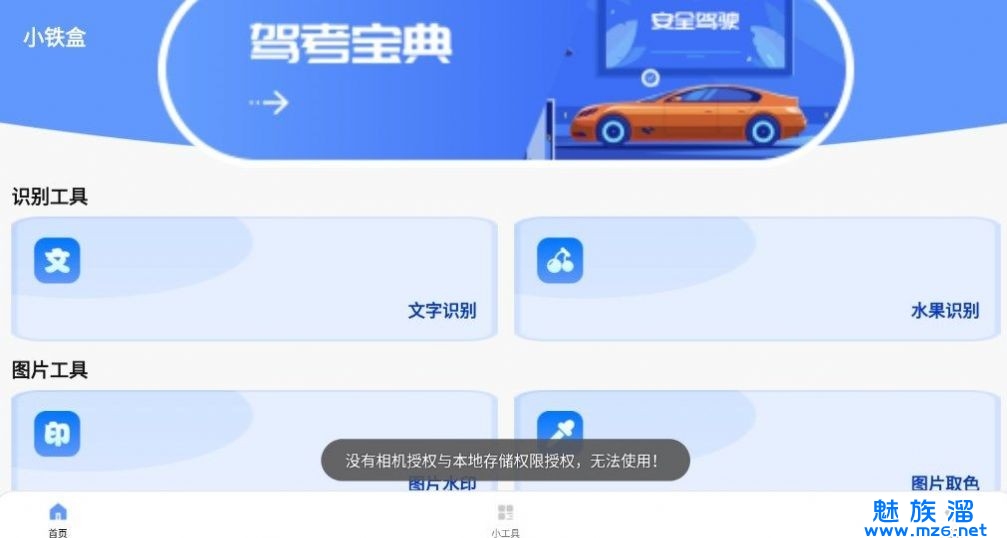
Task: Switch to the 首页 tab
Action: pyautogui.click(x=58, y=520)
